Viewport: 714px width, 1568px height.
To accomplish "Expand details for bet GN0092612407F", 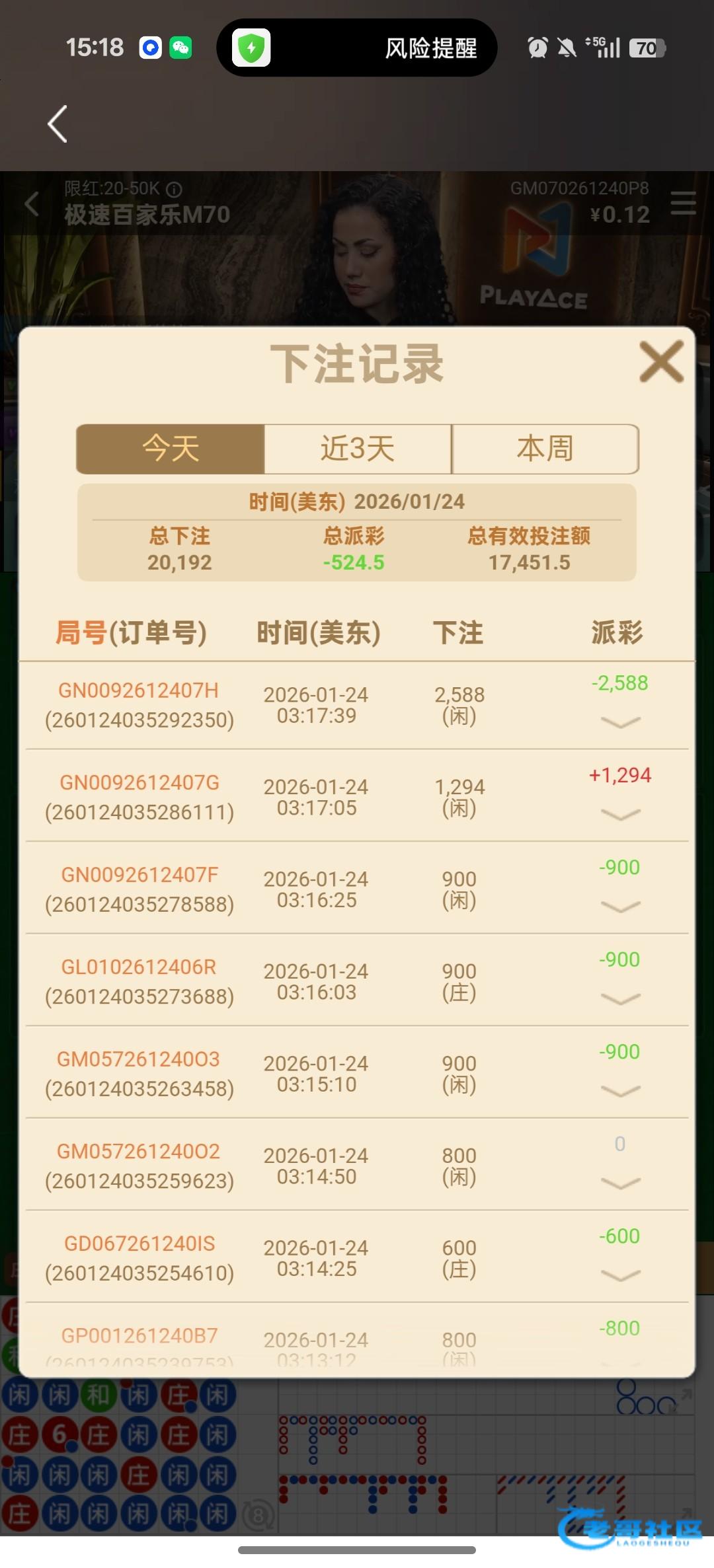I will 620,906.
